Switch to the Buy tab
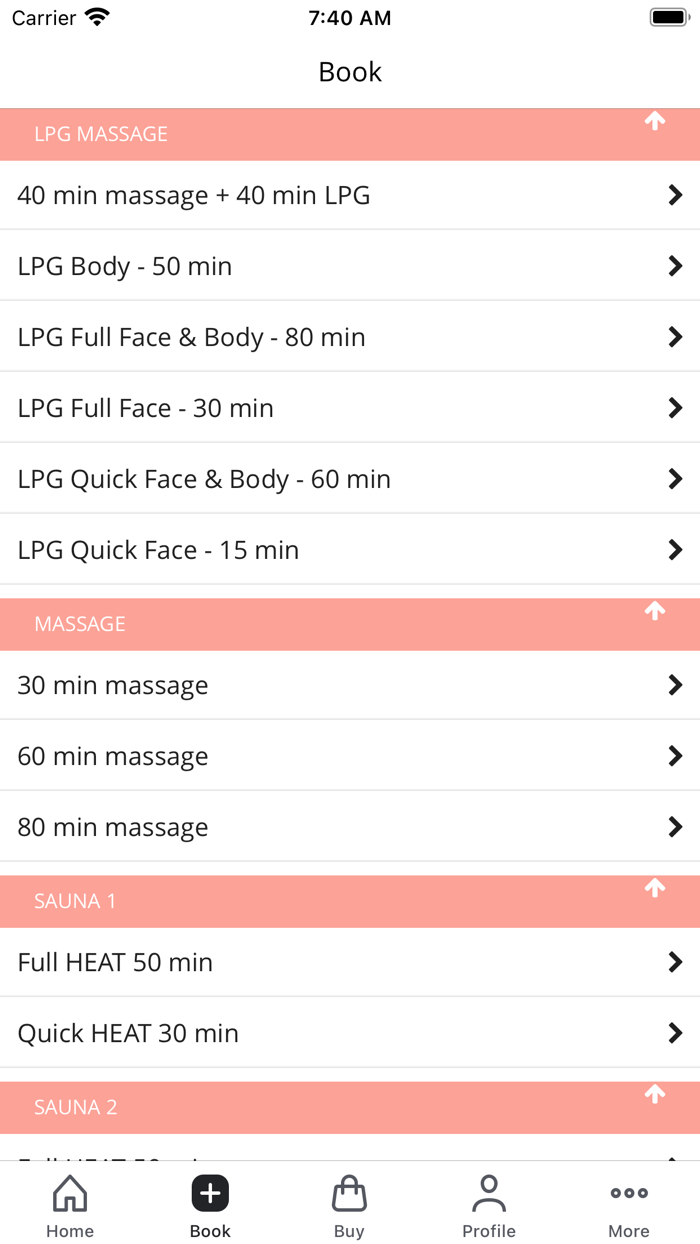 pyautogui.click(x=349, y=1207)
